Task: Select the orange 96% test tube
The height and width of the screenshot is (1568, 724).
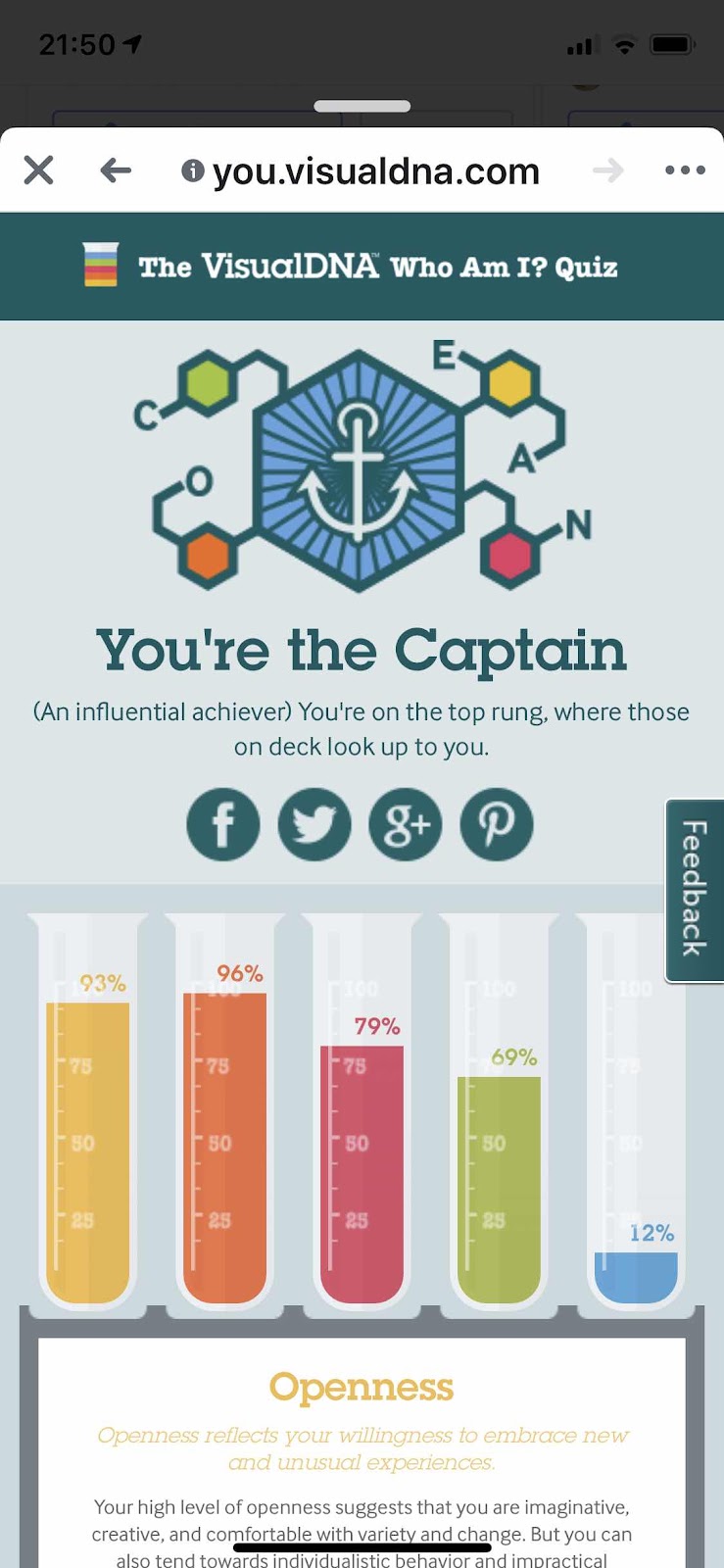Action: click(224, 1112)
